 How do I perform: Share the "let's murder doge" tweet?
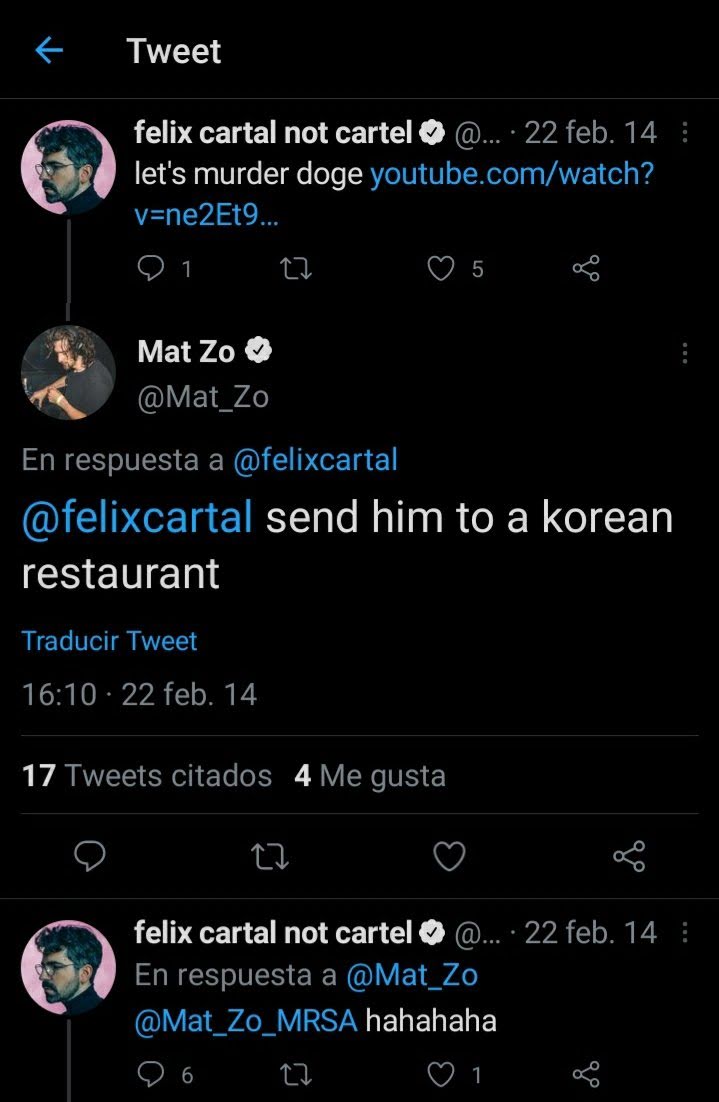pyautogui.click(x=586, y=268)
